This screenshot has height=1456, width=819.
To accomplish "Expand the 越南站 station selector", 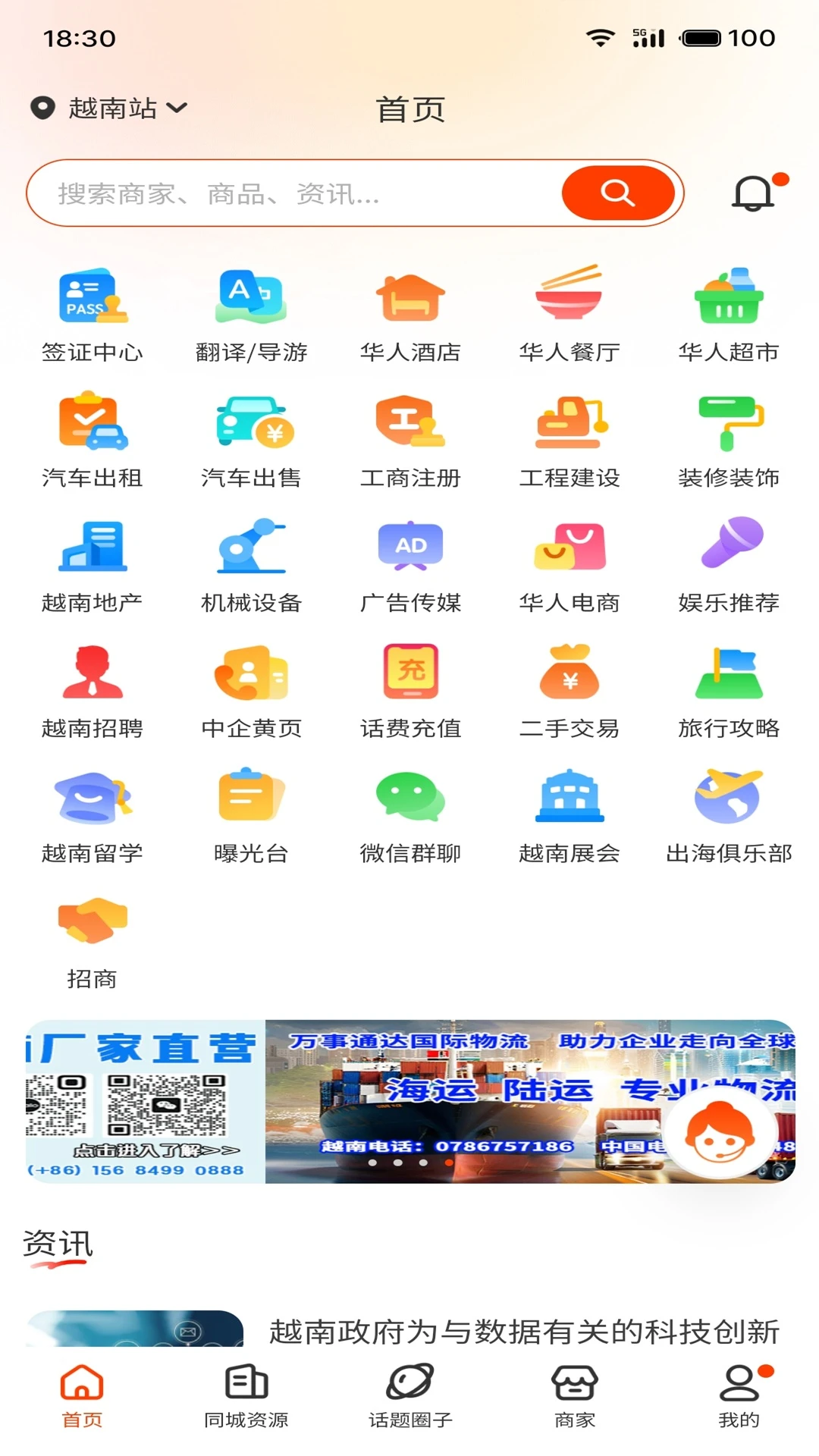I will 110,108.
